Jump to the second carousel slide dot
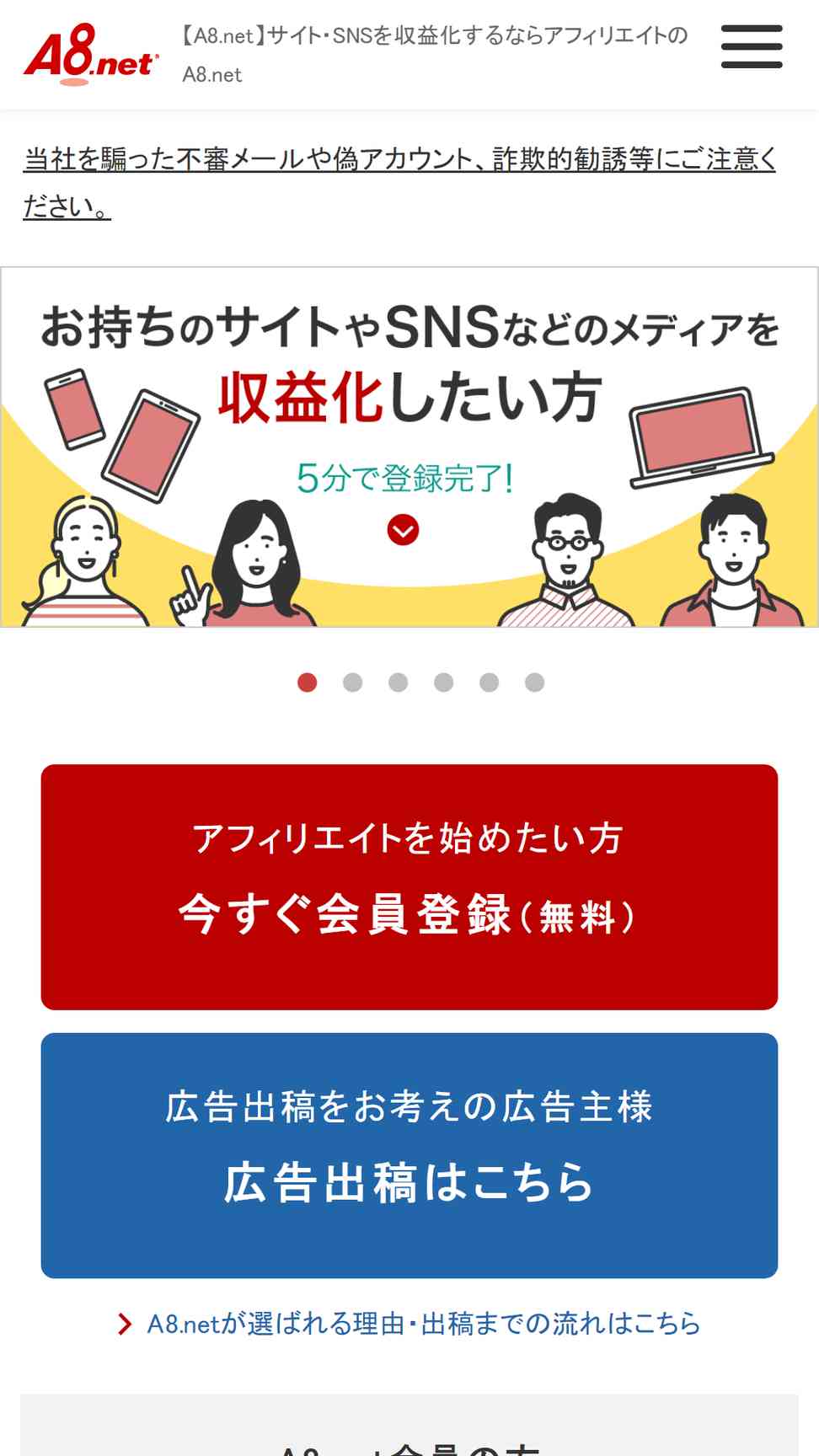 pos(353,682)
